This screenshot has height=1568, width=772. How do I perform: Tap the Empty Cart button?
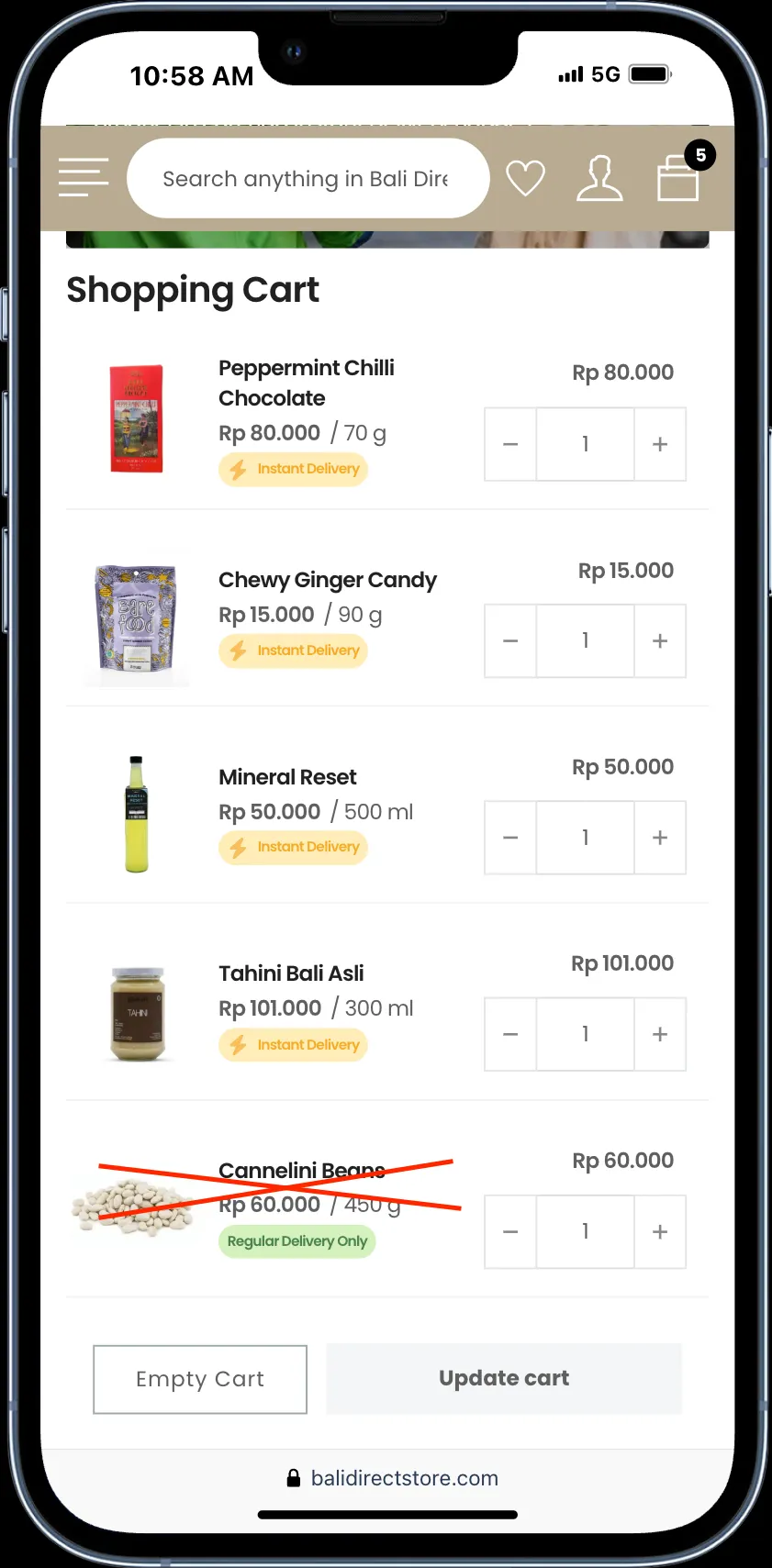[x=200, y=1379]
